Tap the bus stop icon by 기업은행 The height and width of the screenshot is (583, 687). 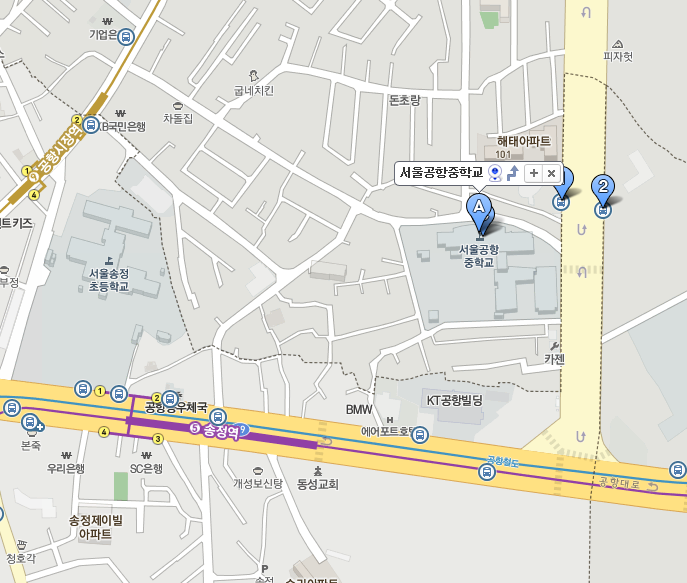(125, 37)
